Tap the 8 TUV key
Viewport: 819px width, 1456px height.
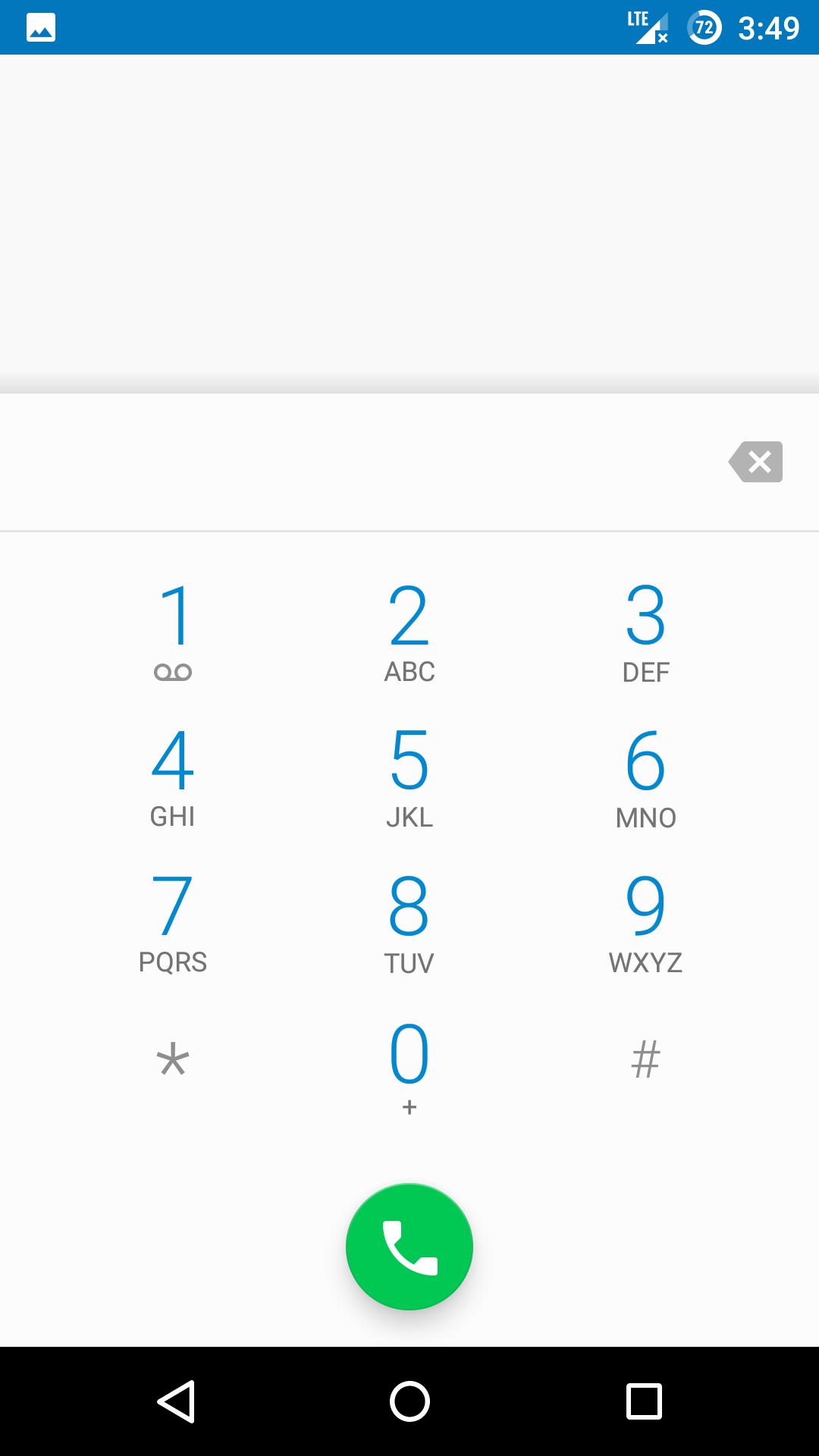click(x=409, y=922)
